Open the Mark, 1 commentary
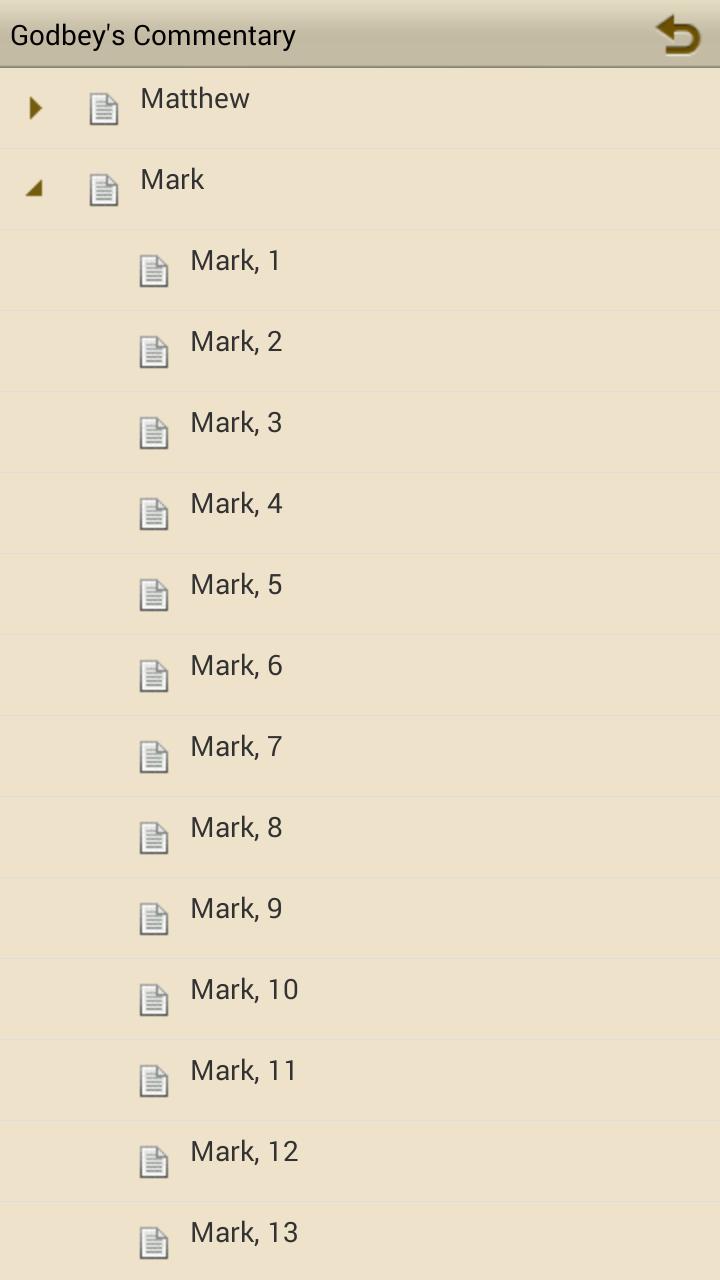This screenshot has height=1280, width=720. pyautogui.click(x=235, y=260)
